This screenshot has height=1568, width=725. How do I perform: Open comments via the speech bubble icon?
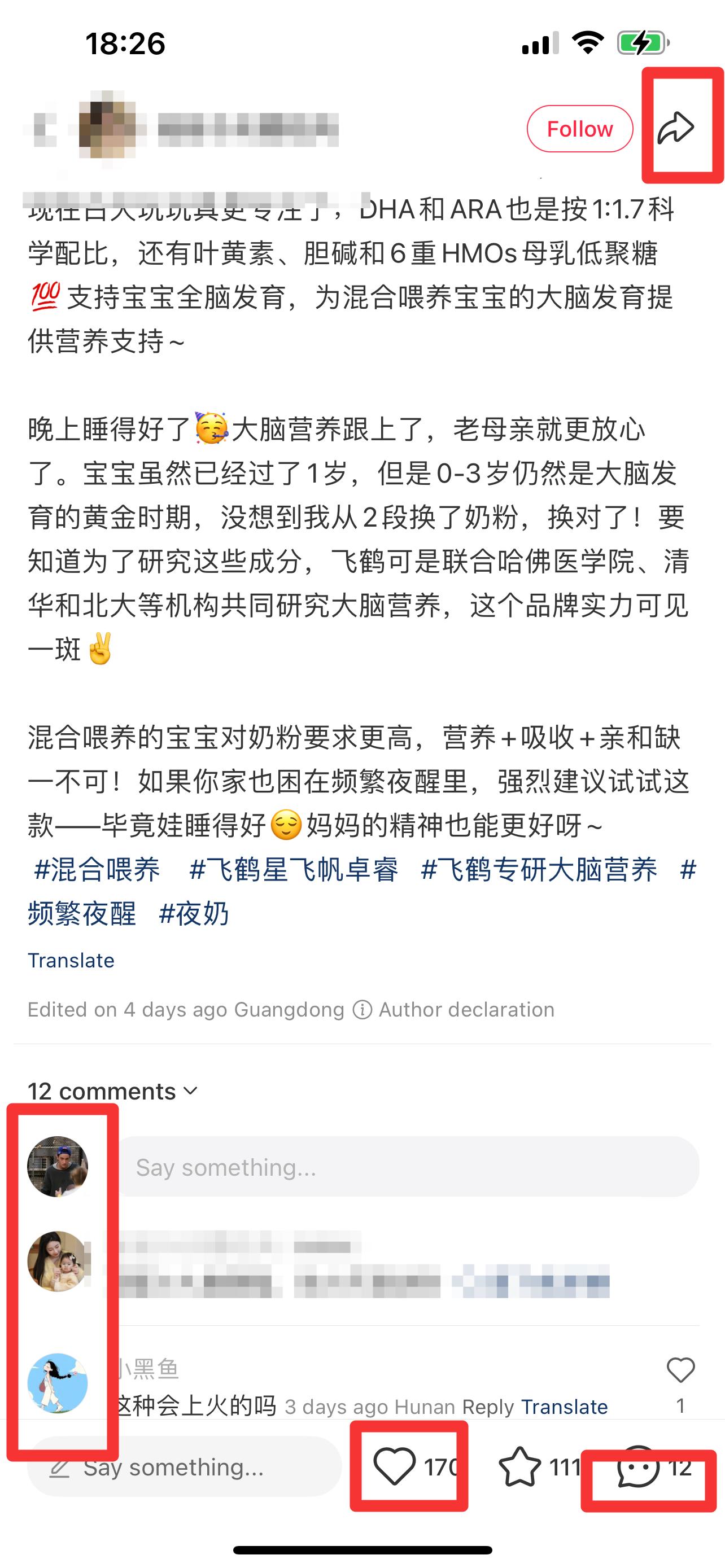pyautogui.click(x=638, y=1468)
